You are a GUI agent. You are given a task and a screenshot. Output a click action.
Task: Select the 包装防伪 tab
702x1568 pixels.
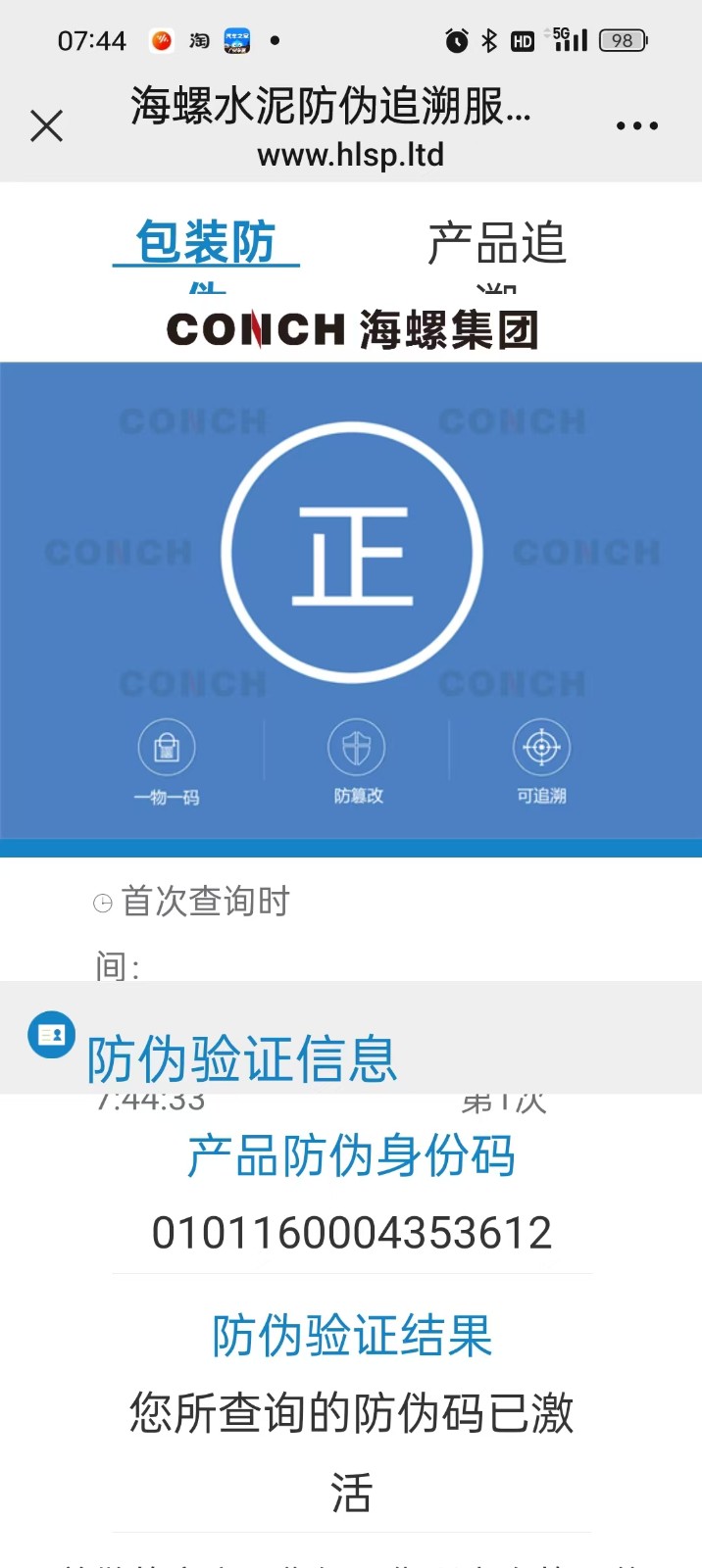tap(206, 243)
